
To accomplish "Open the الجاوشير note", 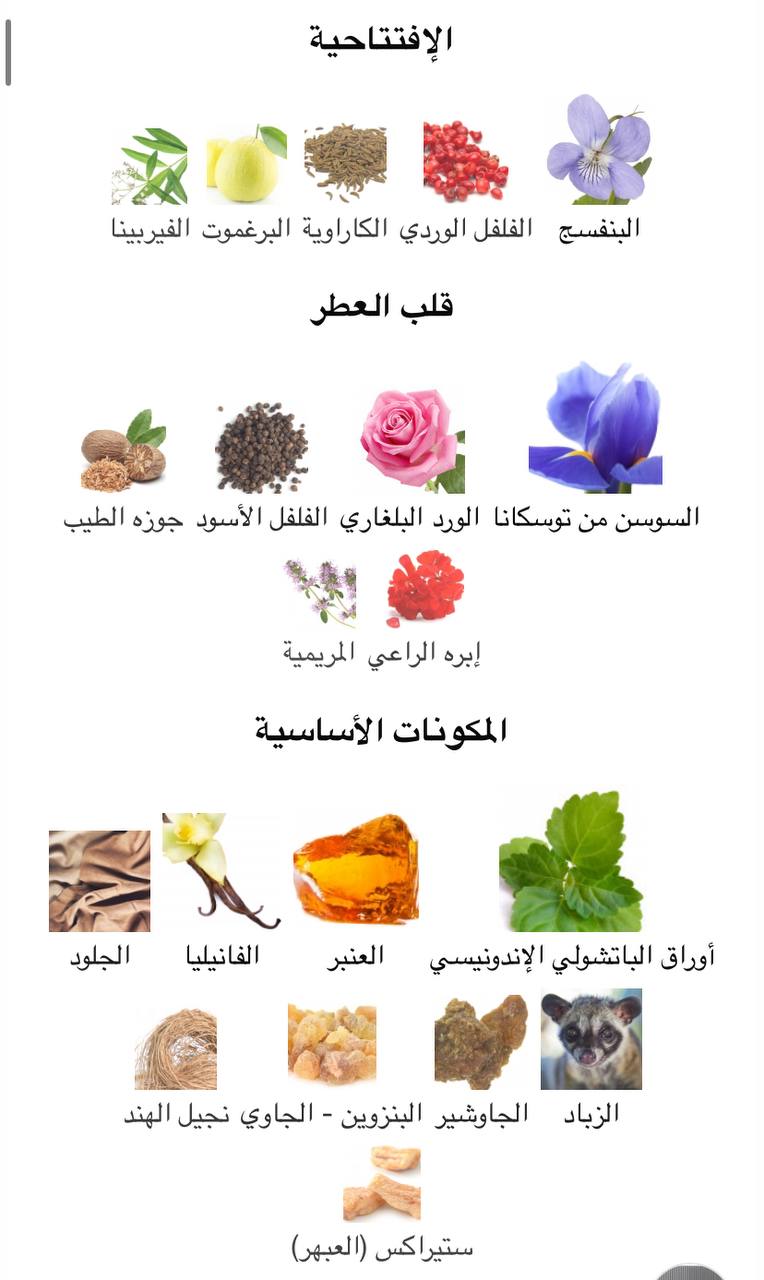I will click(x=481, y=1042).
